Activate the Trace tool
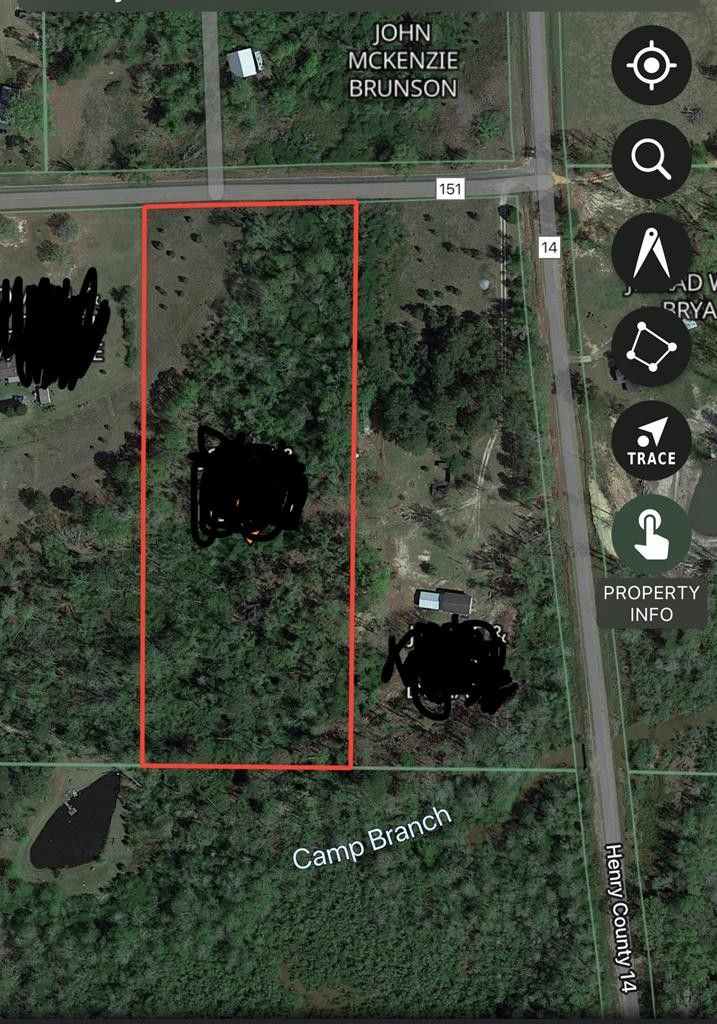This screenshot has width=717, height=1024. pyautogui.click(x=651, y=441)
